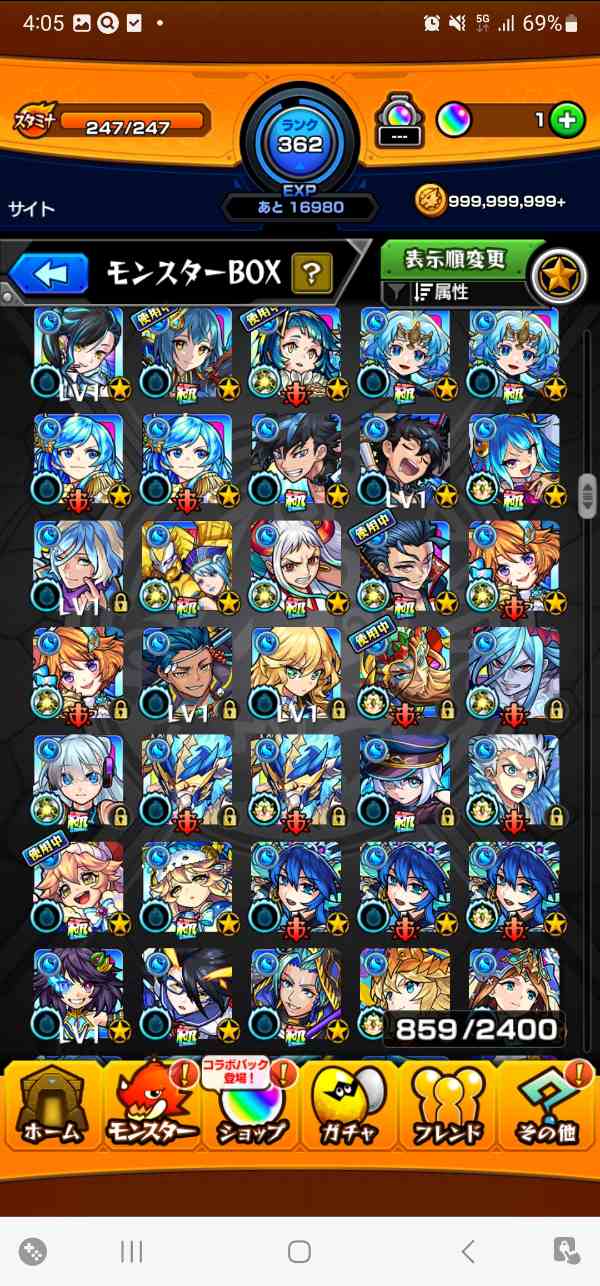This screenshot has width=600, height=1286.
Task: Add orbs with the green plus button
Action: pos(567,121)
